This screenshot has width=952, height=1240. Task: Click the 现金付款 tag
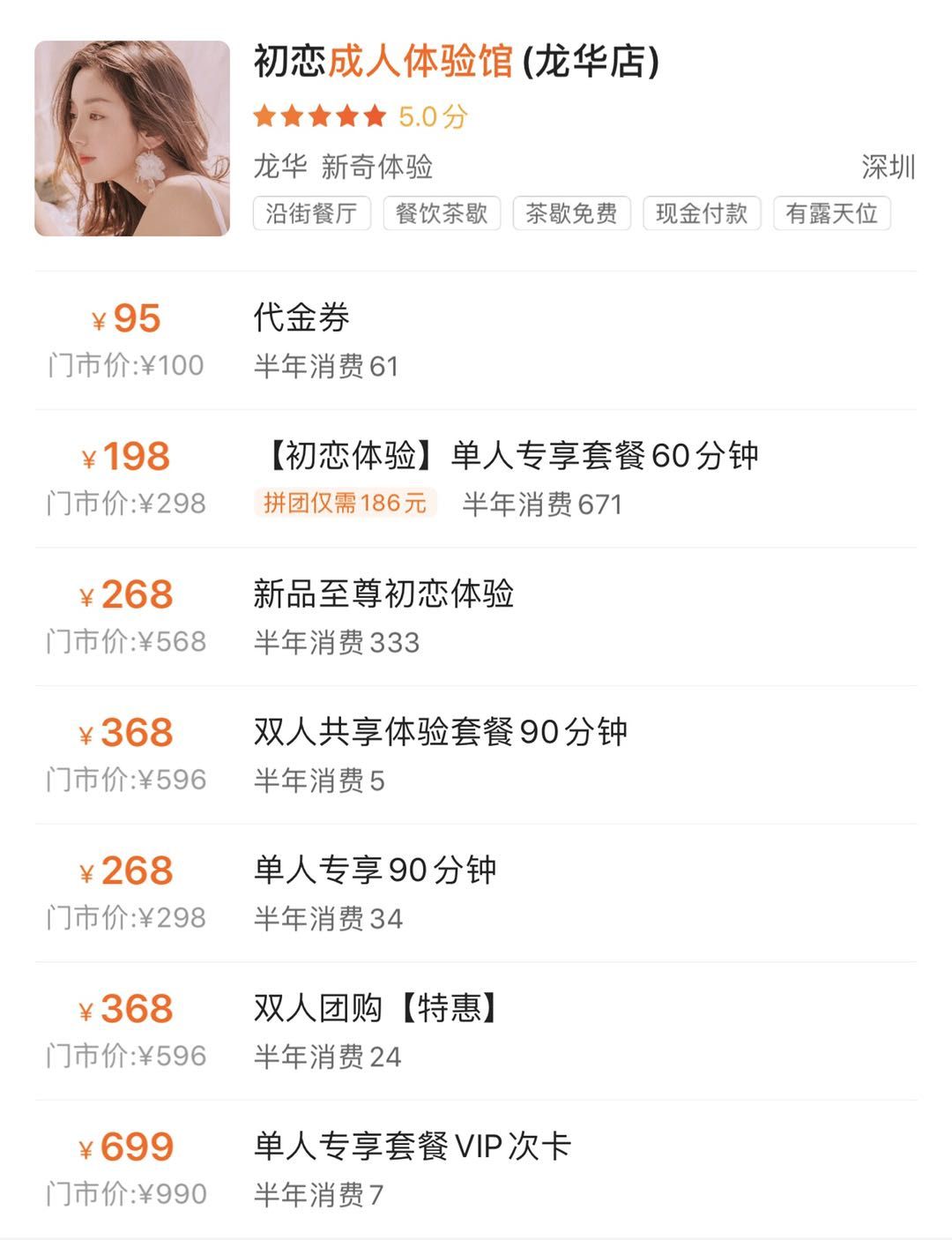703,213
